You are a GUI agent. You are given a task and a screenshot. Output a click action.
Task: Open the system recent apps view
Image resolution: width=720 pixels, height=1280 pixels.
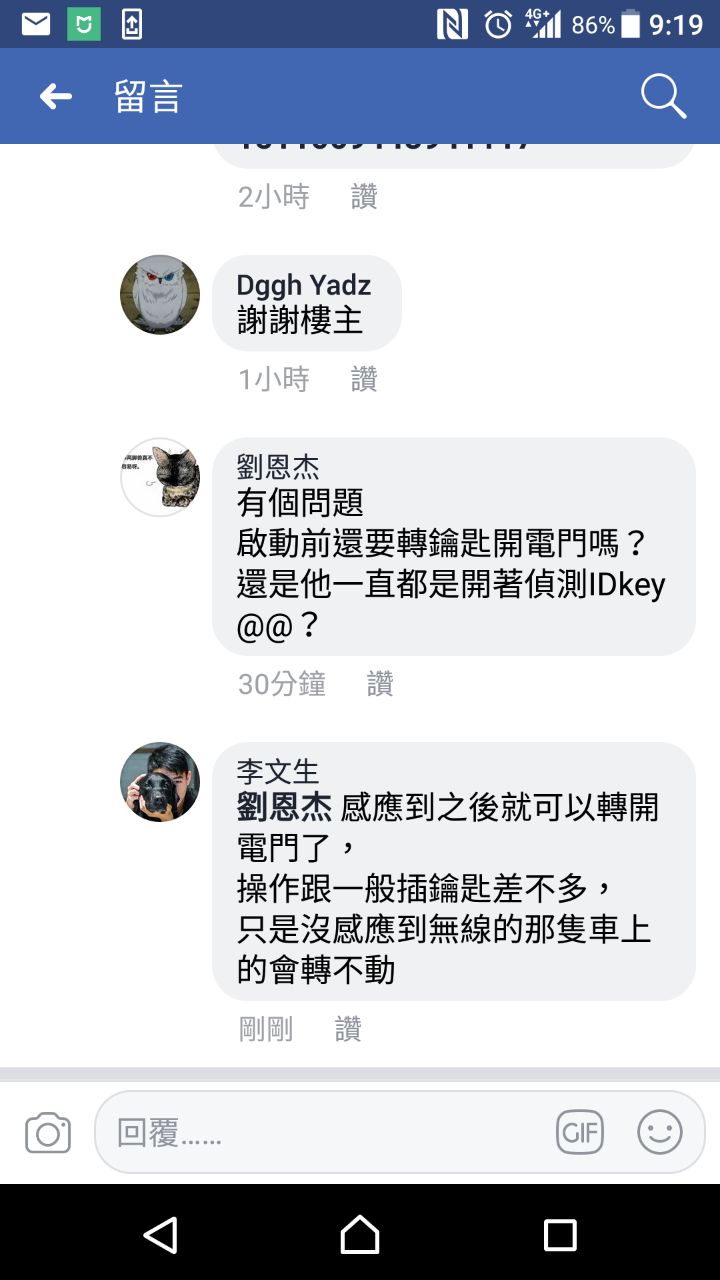[560, 1235]
